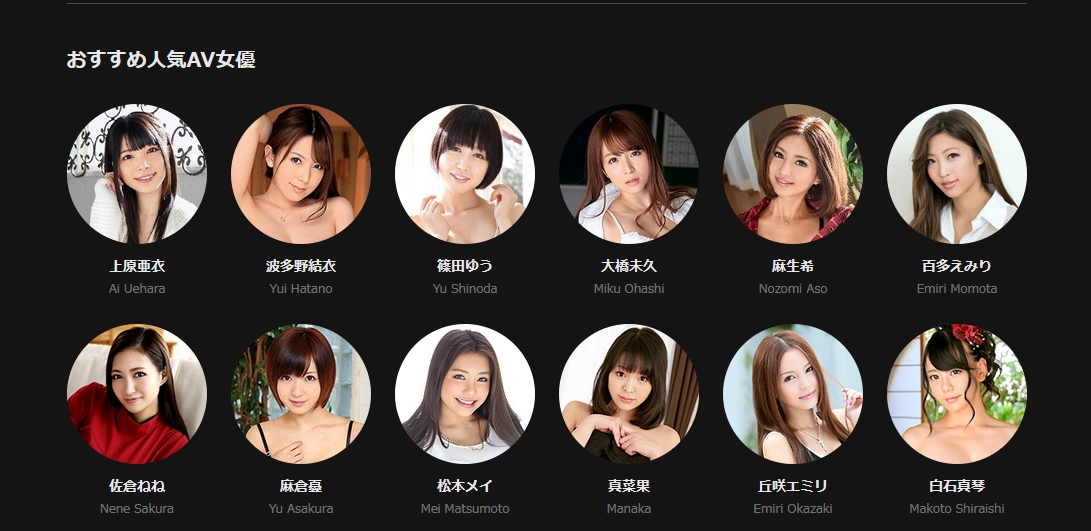This screenshot has height=531, width=1091.
Task: Choose the Emiri Momota profile picture
Action: [957, 174]
